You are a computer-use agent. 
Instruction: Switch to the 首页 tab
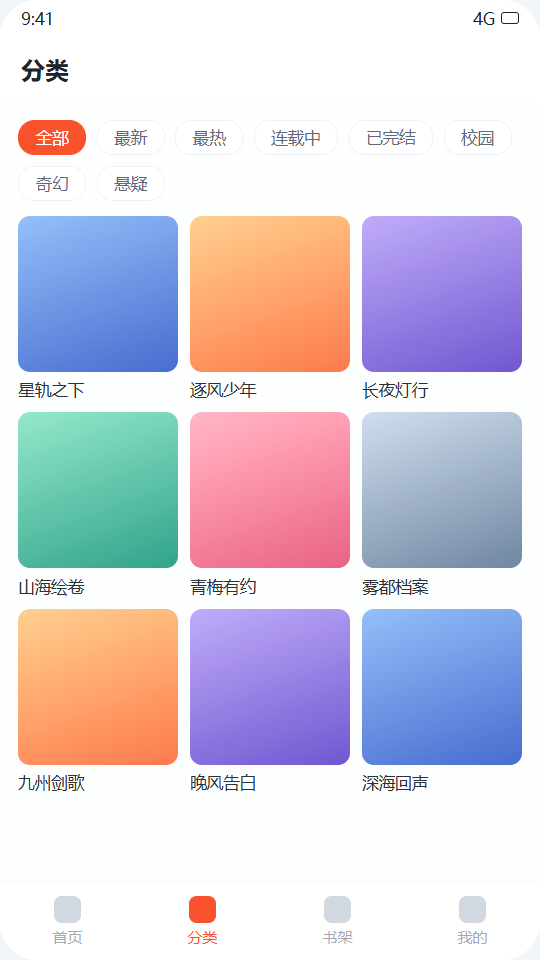(x=67, y=920)
